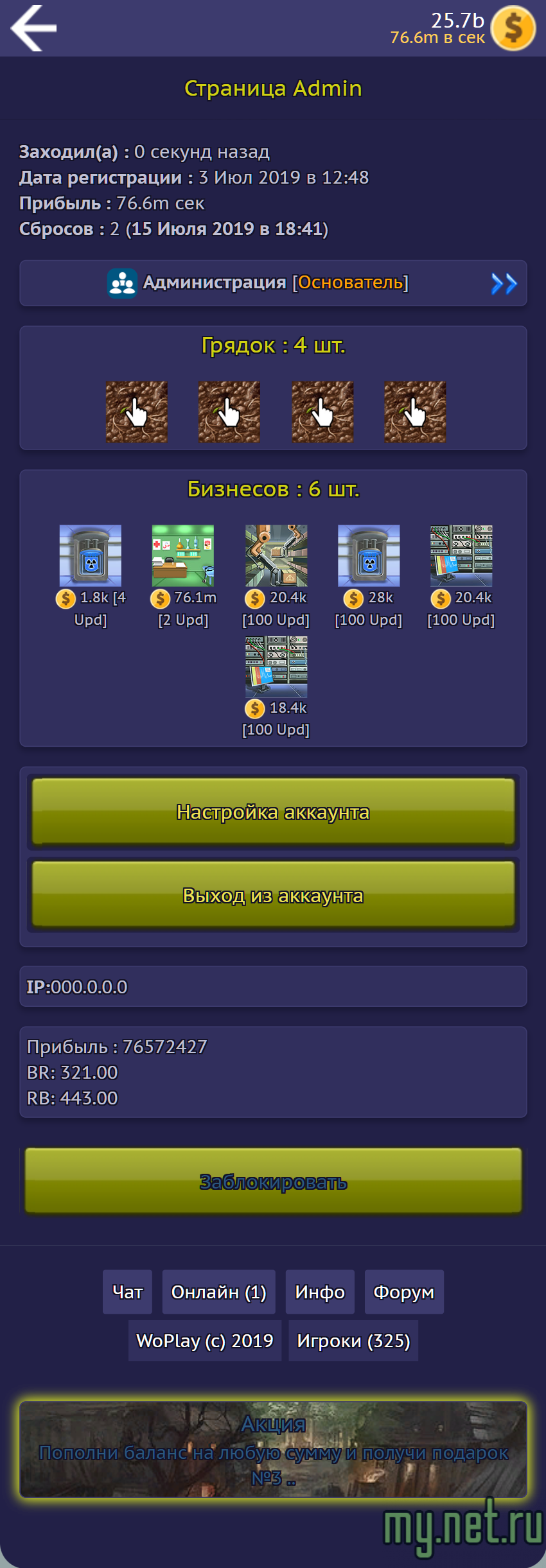Open the Инфо page
546x1568 pixels.
tap(320, 1292)
